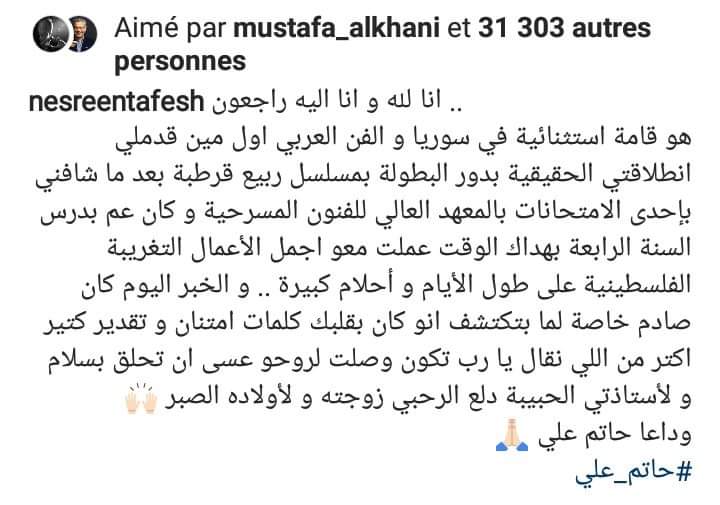The height and width of the screenshot is (505, 720).
Task: Open mustafa_alkhani's profile from the likes line
Action: coord(335,30)
